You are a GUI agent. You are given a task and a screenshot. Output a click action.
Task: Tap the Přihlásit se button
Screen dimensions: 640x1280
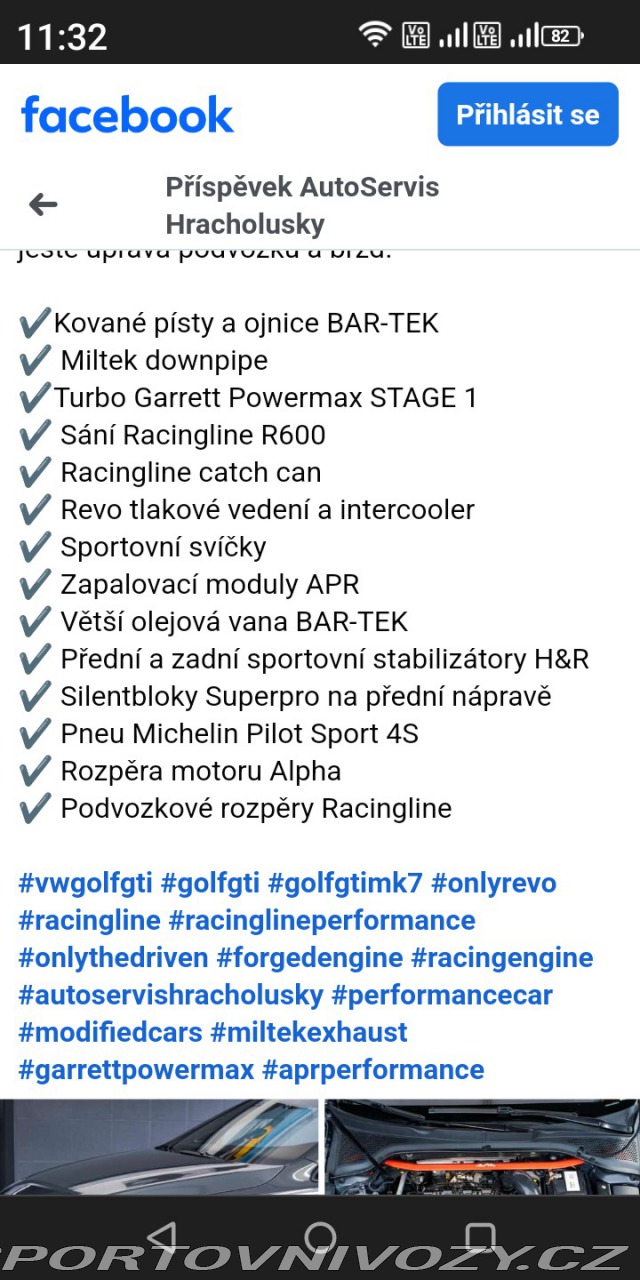[528, 114]
